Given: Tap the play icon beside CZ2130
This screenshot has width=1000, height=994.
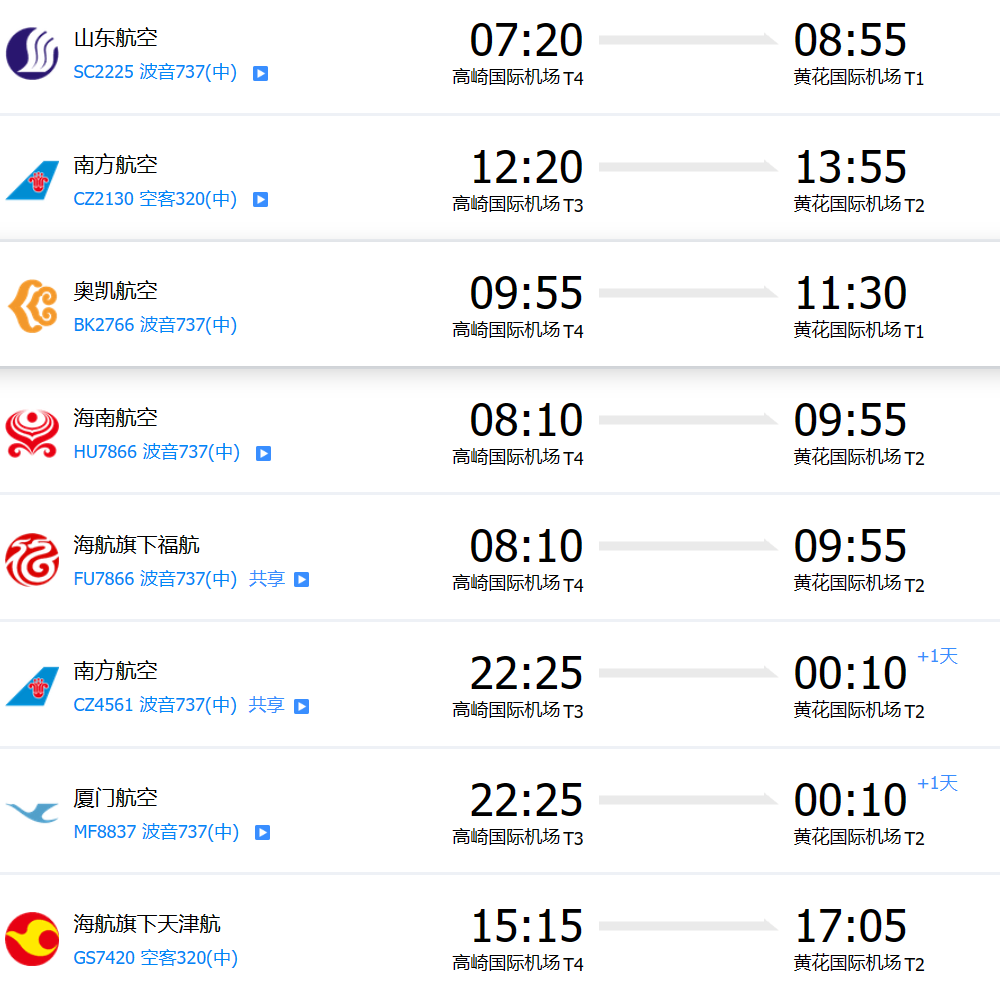Looking at the screenshot, I should point(260,199).
